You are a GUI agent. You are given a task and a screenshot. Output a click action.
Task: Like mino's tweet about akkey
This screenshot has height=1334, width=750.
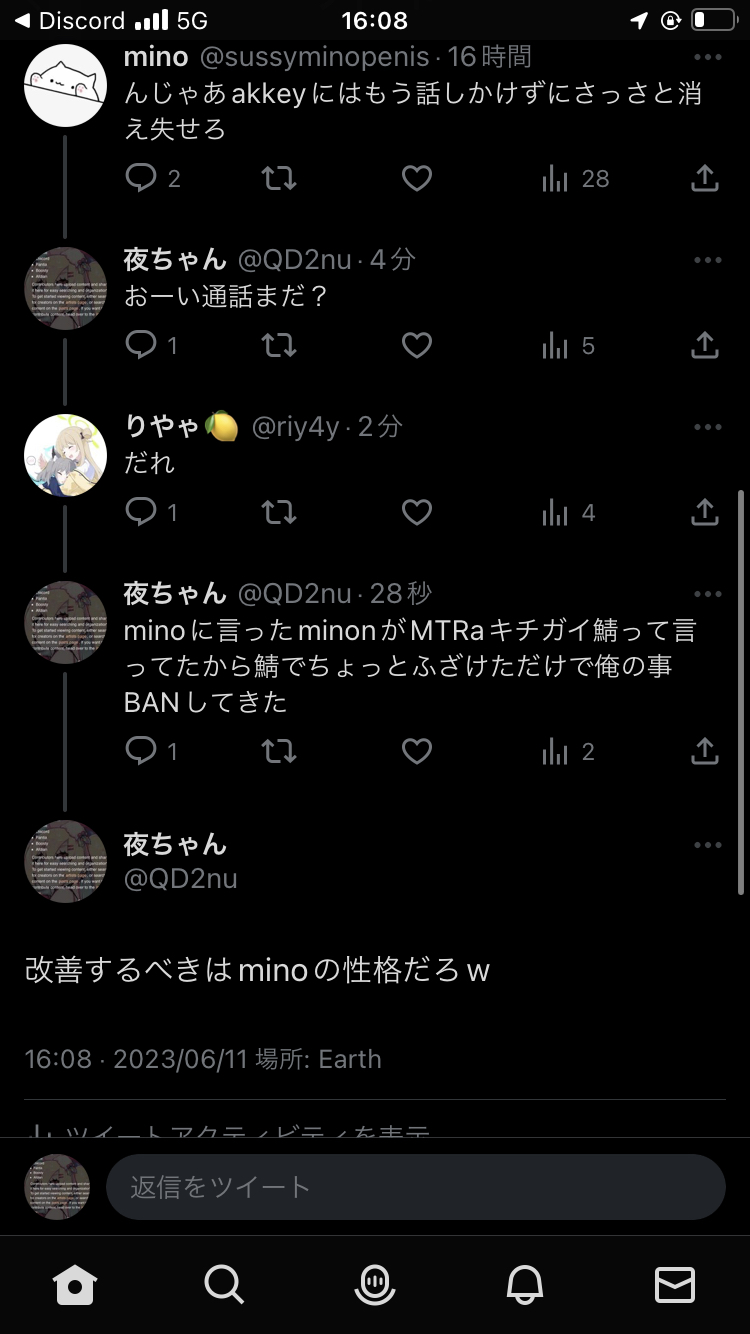pyautogui.click(x=416, y=179)
